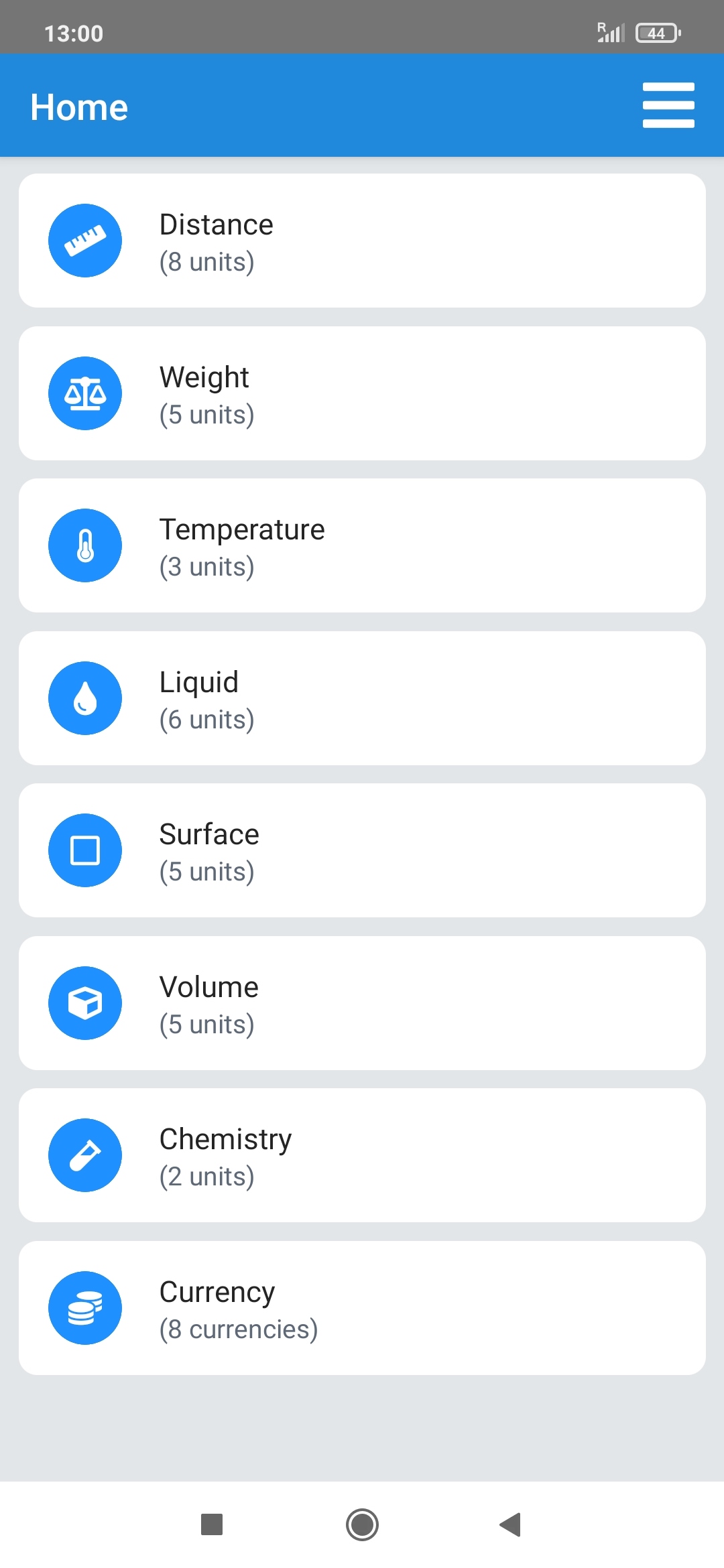Select the Weight category
This screenshot has width=724, height=1568.
click(x=362, y=393)
